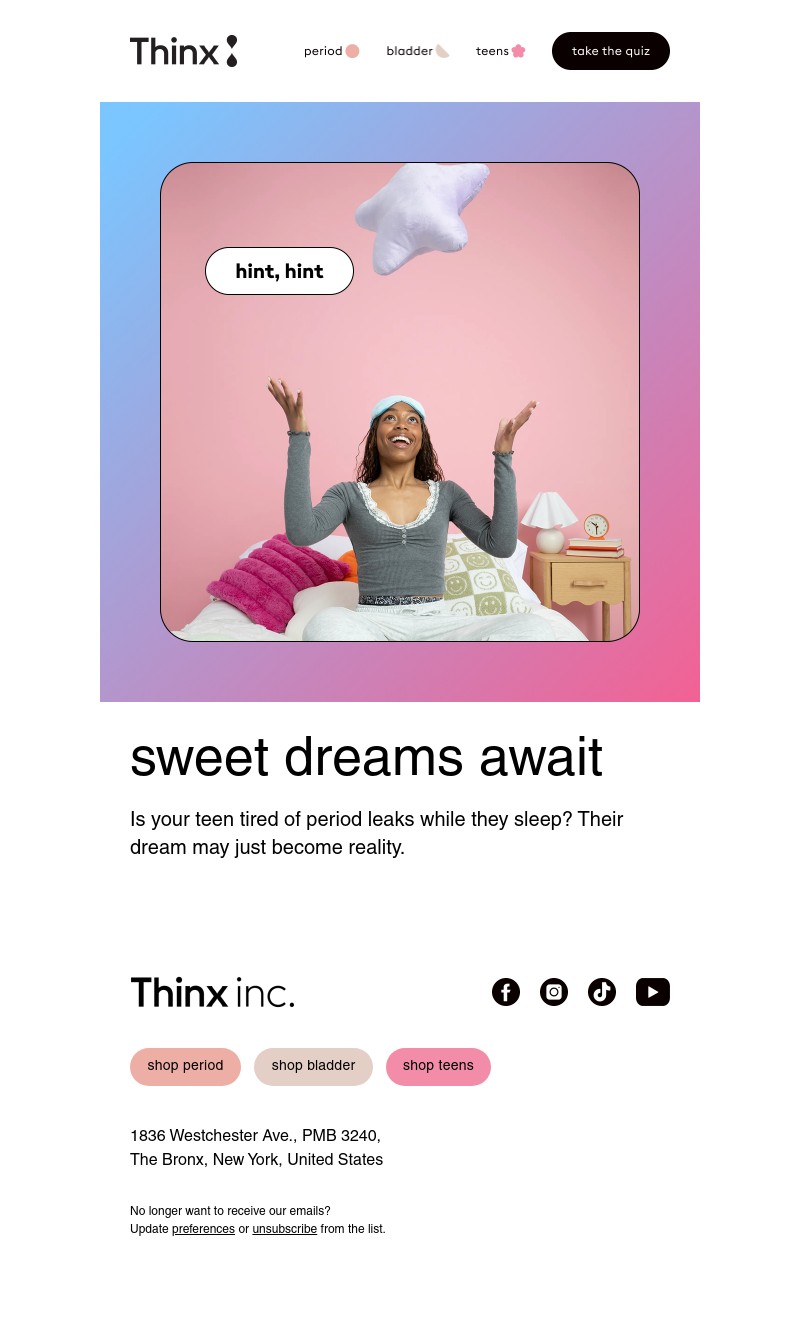Open Thinx YouTube channel
The image size is (800, 1328).
pos(652,992)
